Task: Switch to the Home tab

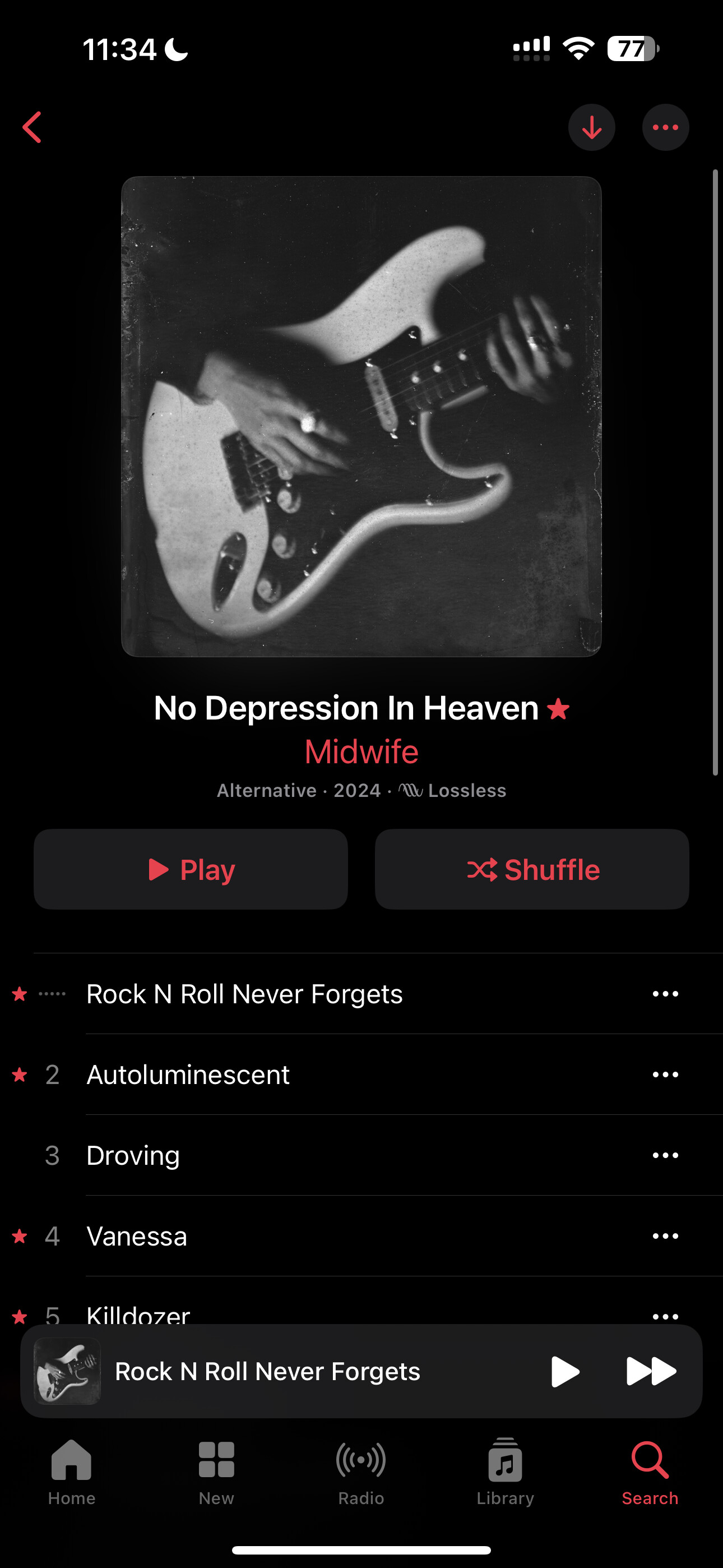Action: (x=72, y=1471)
